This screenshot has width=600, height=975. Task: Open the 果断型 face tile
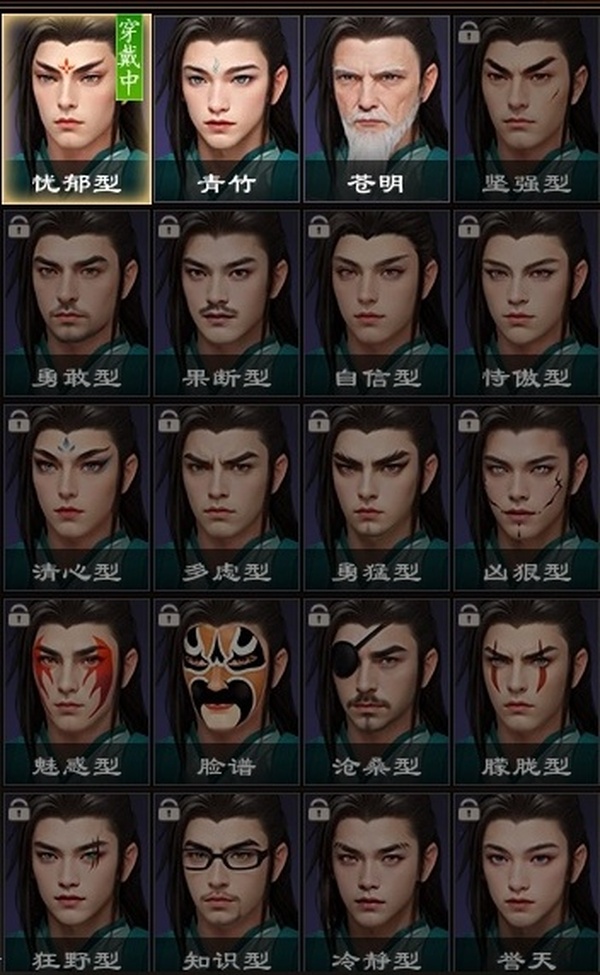point(227,302)
